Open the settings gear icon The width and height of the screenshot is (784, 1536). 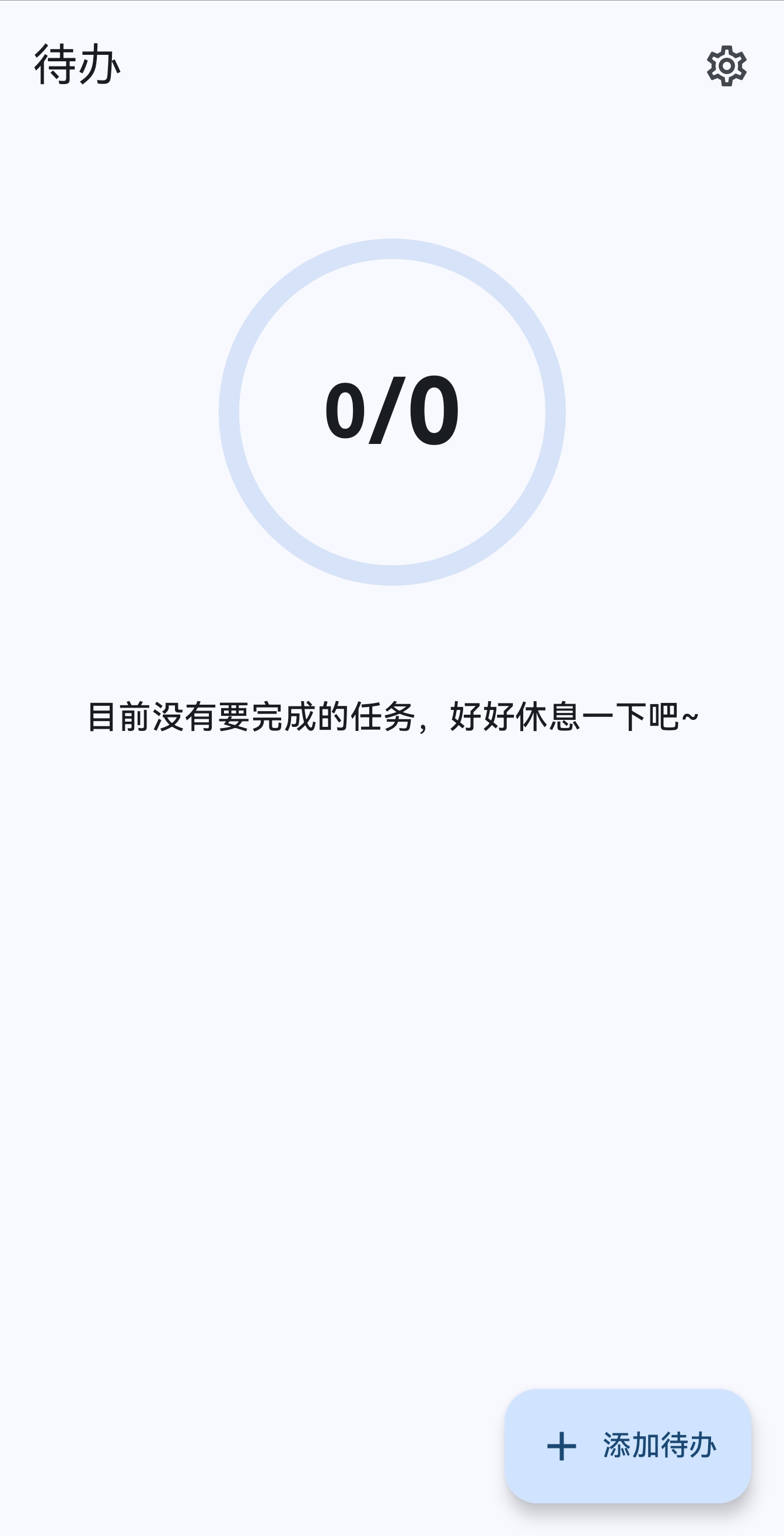pos(726,65)
